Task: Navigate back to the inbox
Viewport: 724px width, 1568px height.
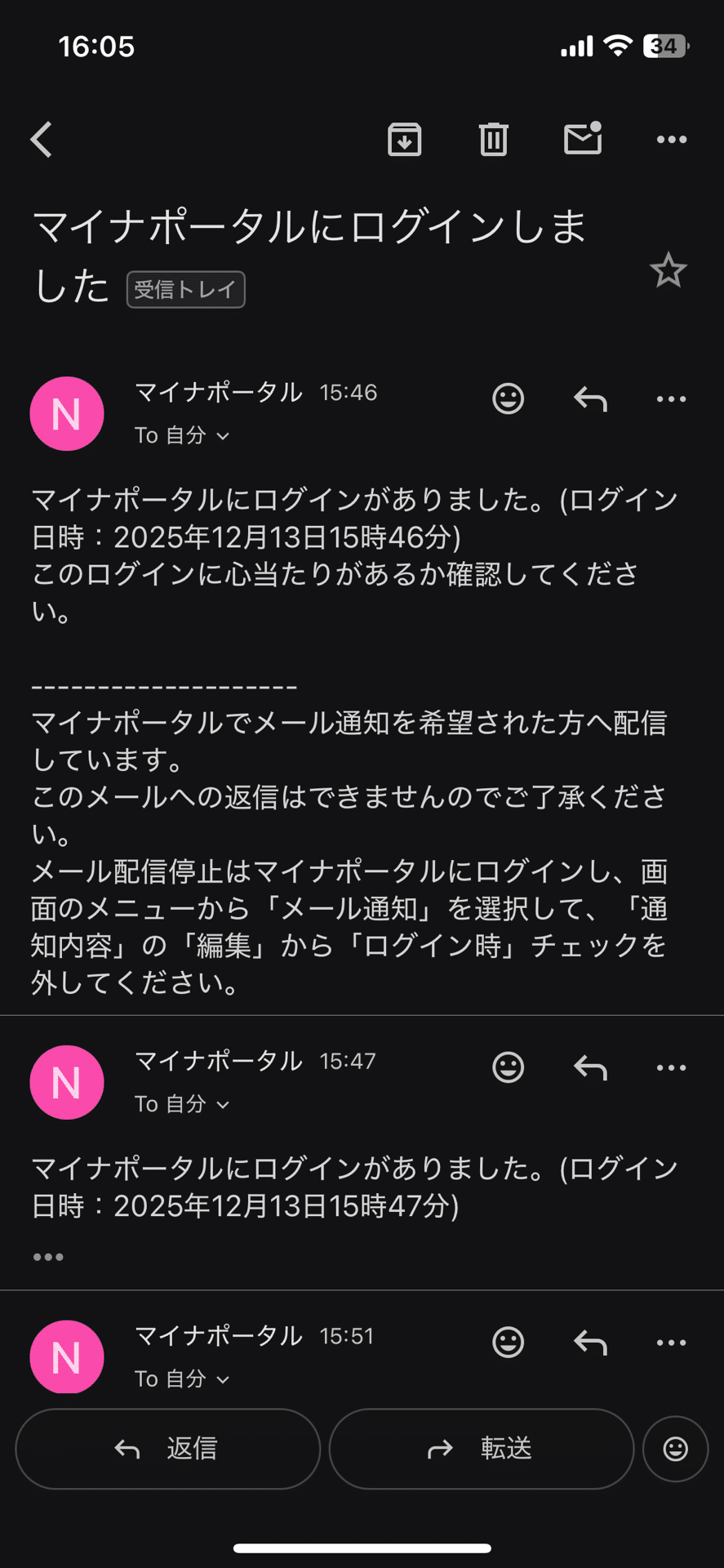Action: [x=41, y=139]
